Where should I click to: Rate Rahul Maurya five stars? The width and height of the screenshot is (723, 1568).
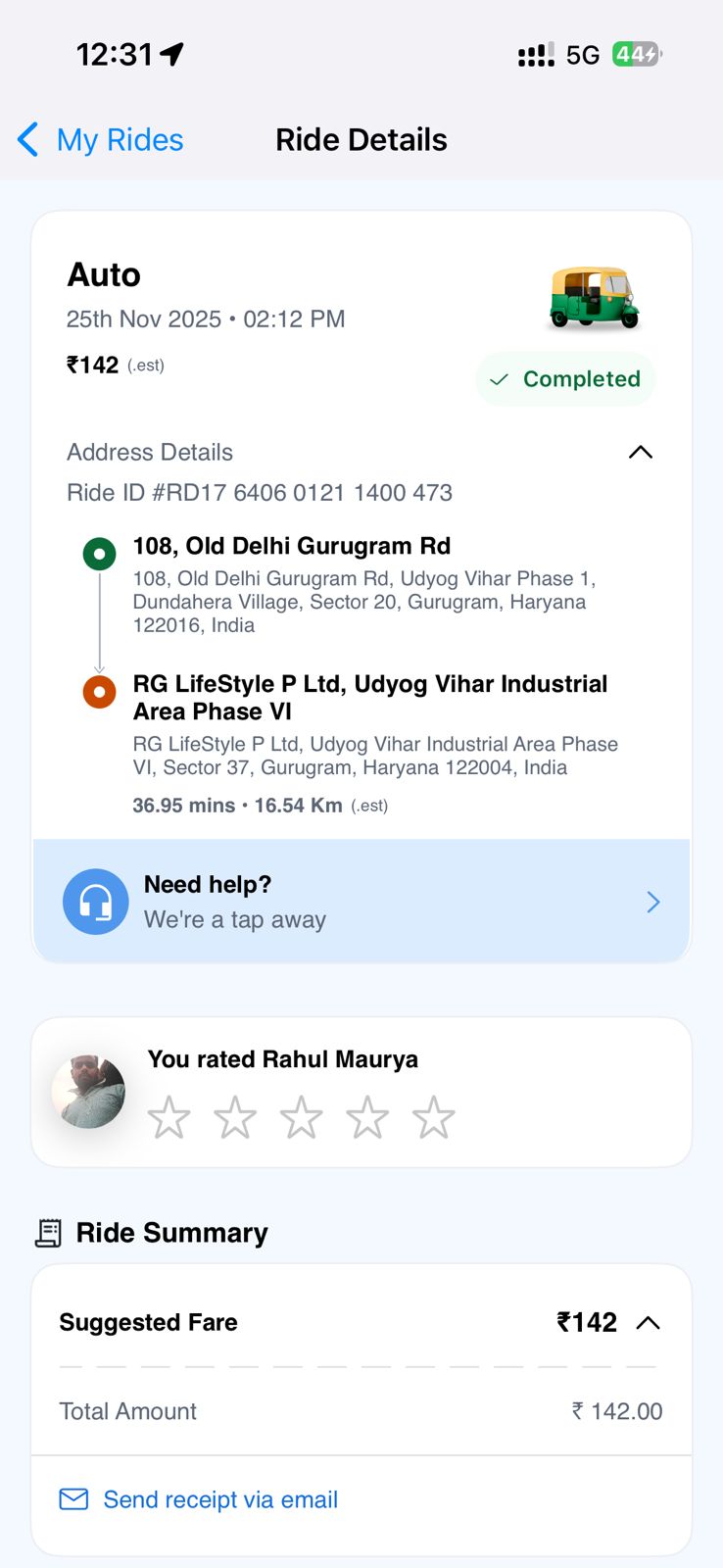pos(433,1117)
